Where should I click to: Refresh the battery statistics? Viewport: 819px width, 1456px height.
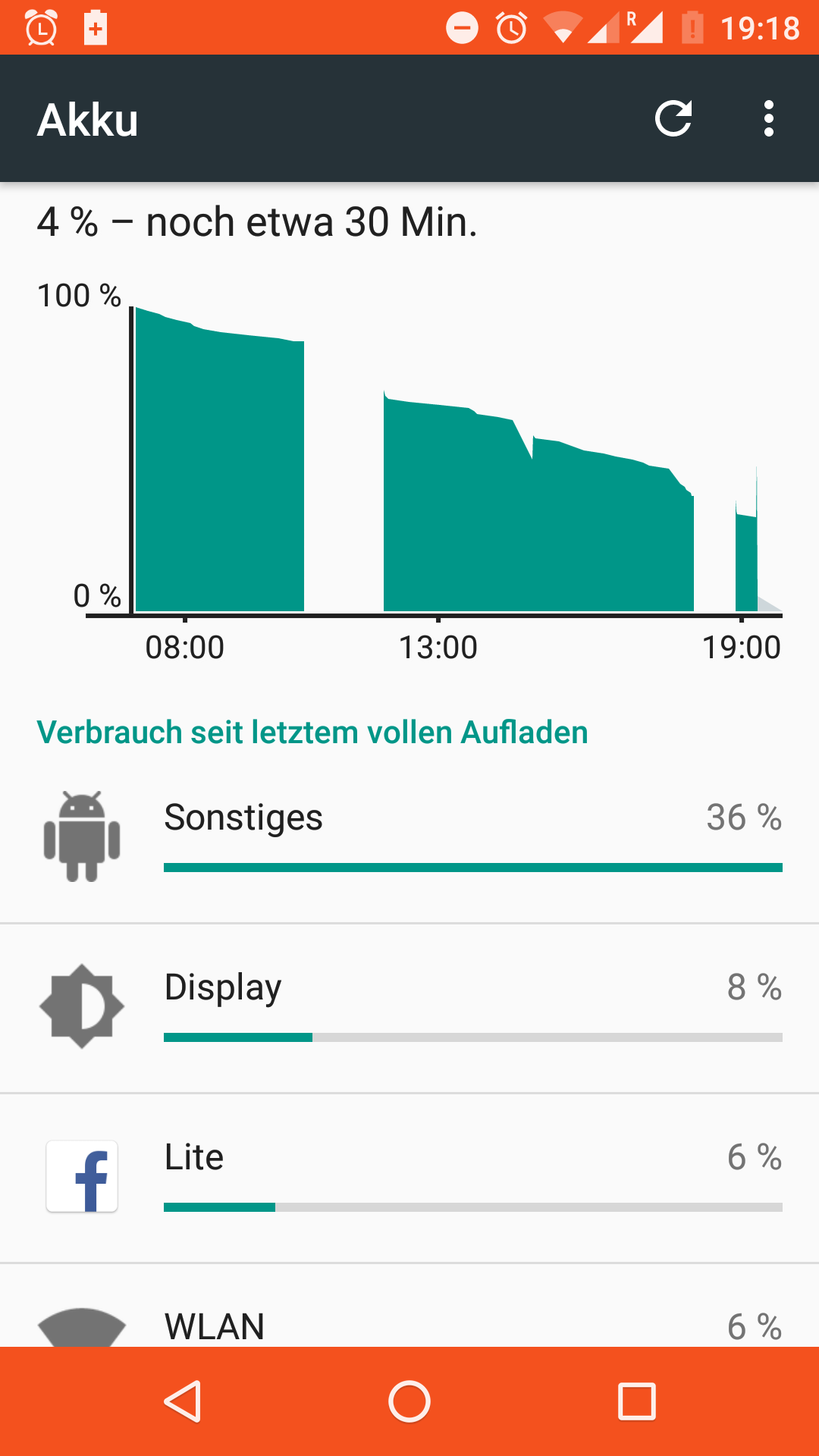673,119
